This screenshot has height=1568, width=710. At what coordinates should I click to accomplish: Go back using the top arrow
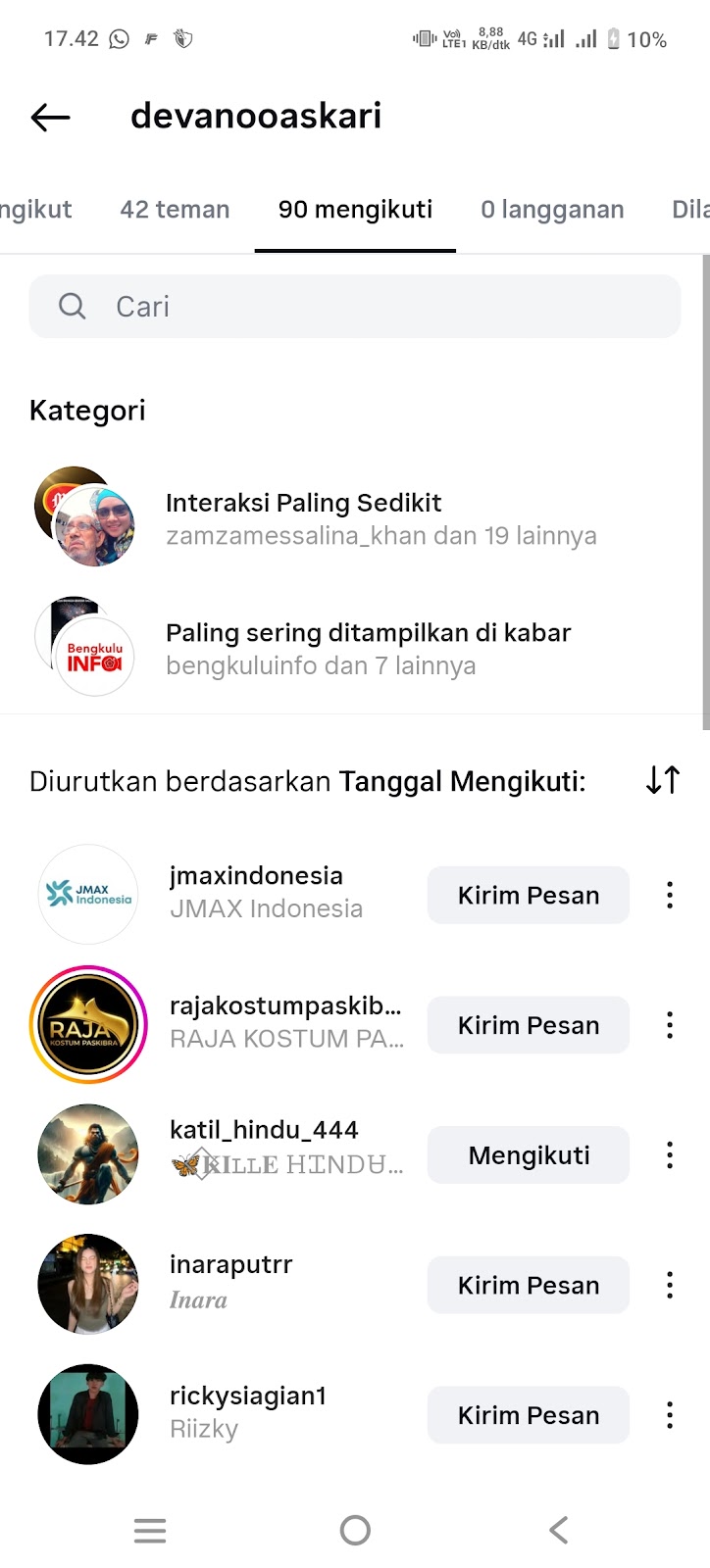click(x=51, y=118)
